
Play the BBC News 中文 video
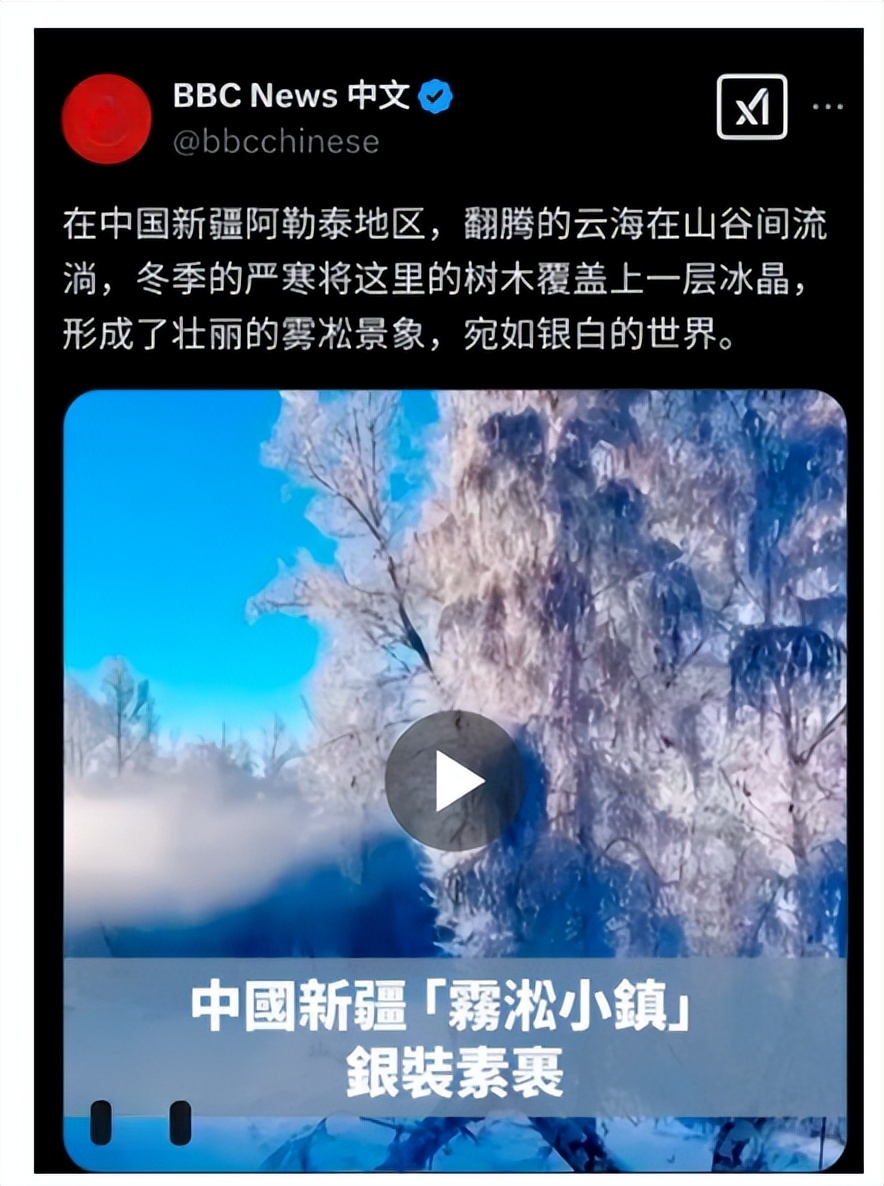(454, 781)
